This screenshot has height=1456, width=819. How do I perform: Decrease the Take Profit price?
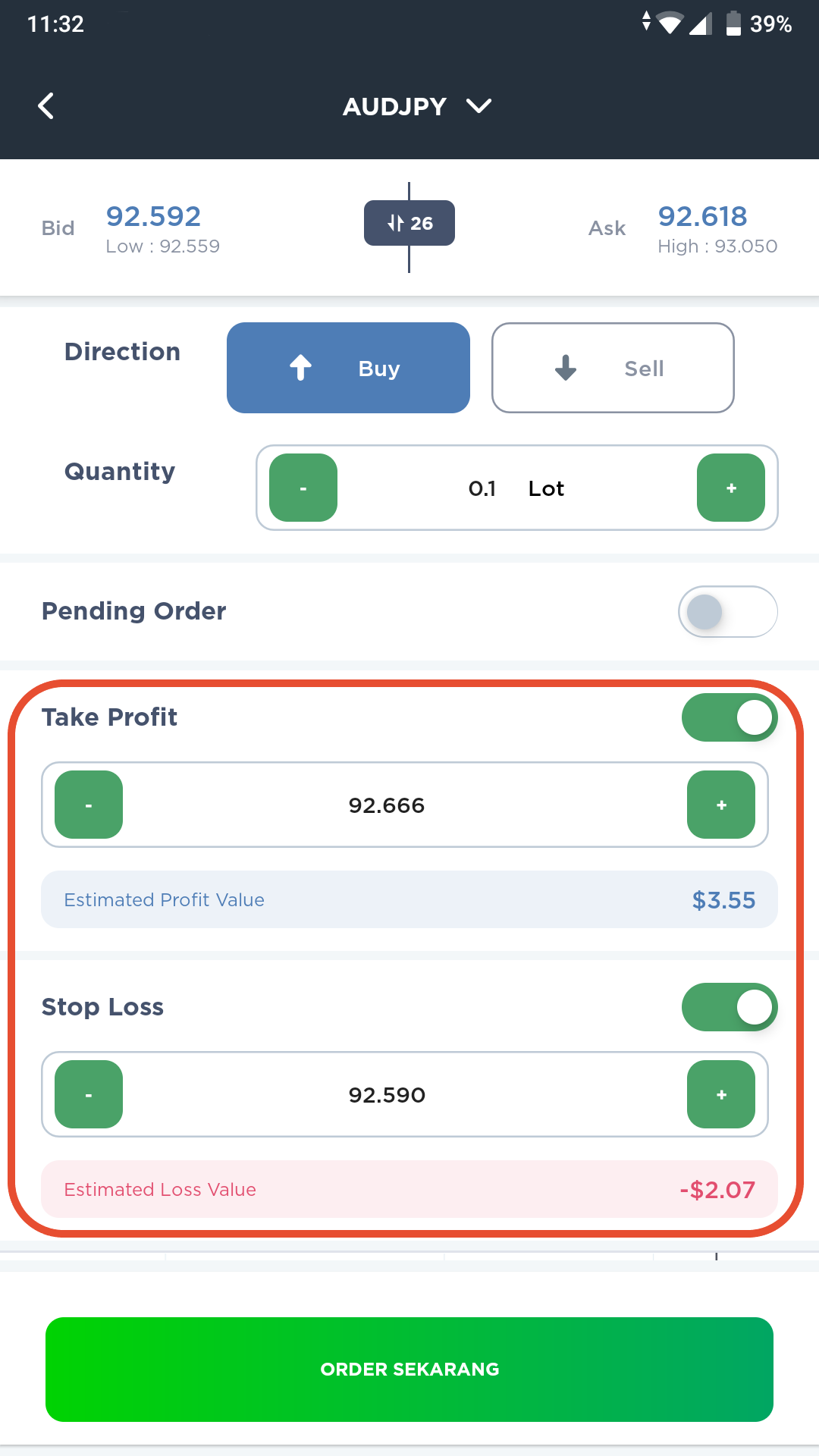[89, 805]
